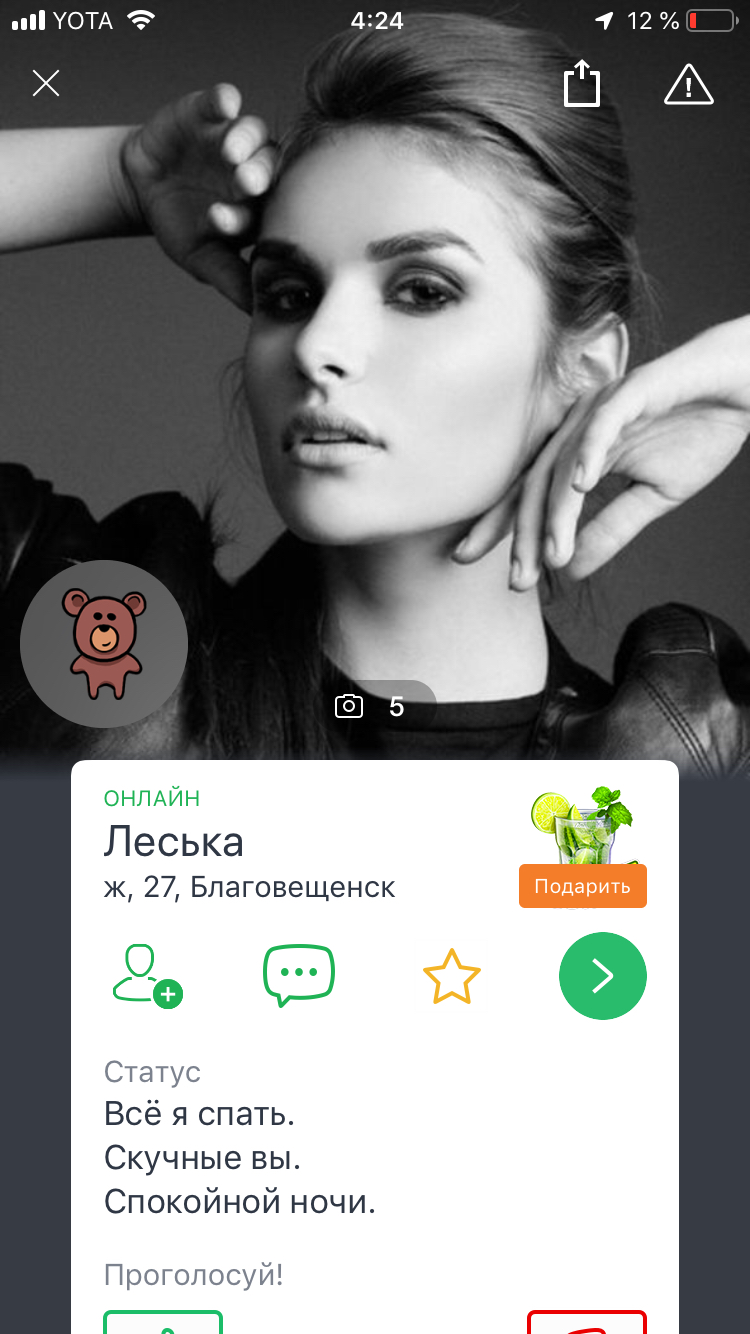Vote positive with the green-bordered button
750x1334 pixels.
coord(163,1322)
